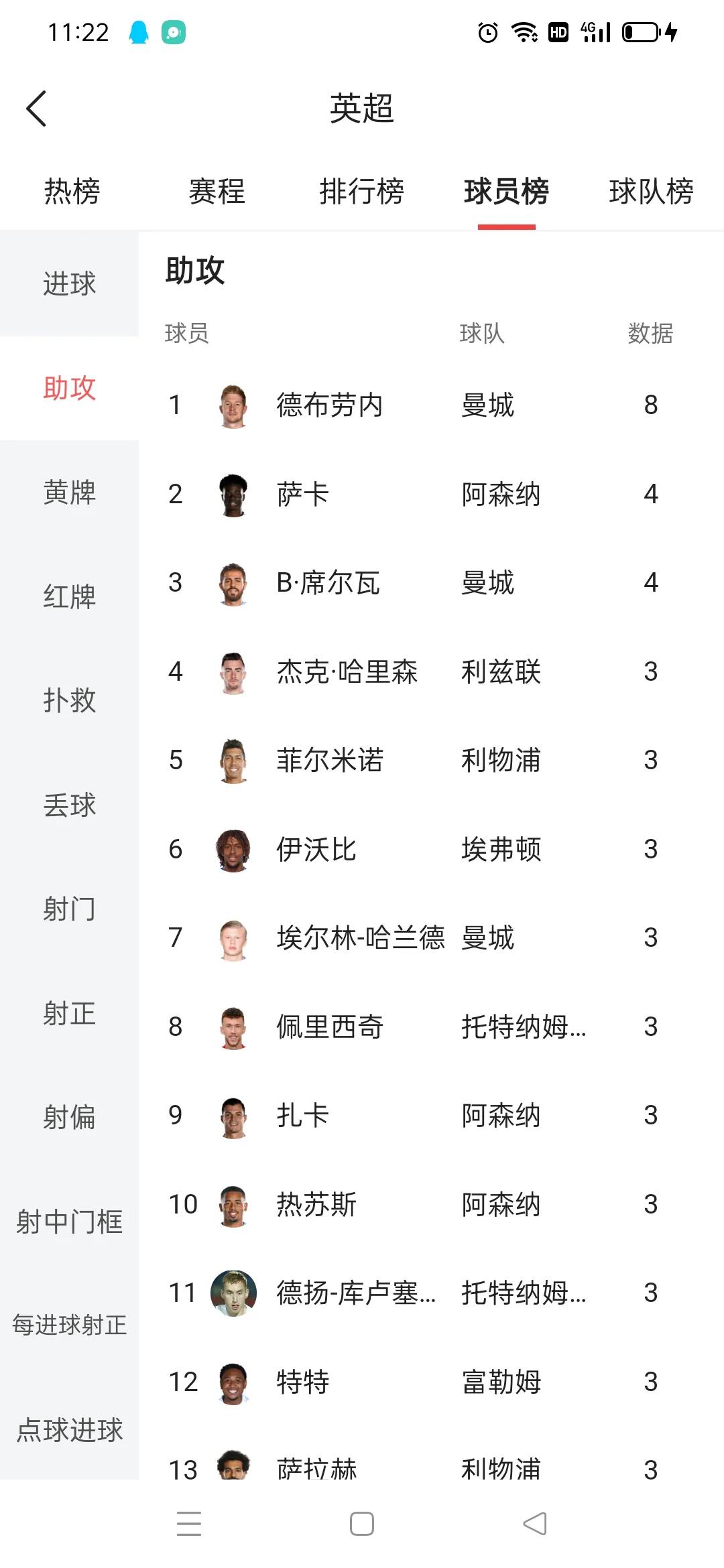Tap the system home button
This screenshot has height=1568, width=724.
click(x=362, y=1524)
